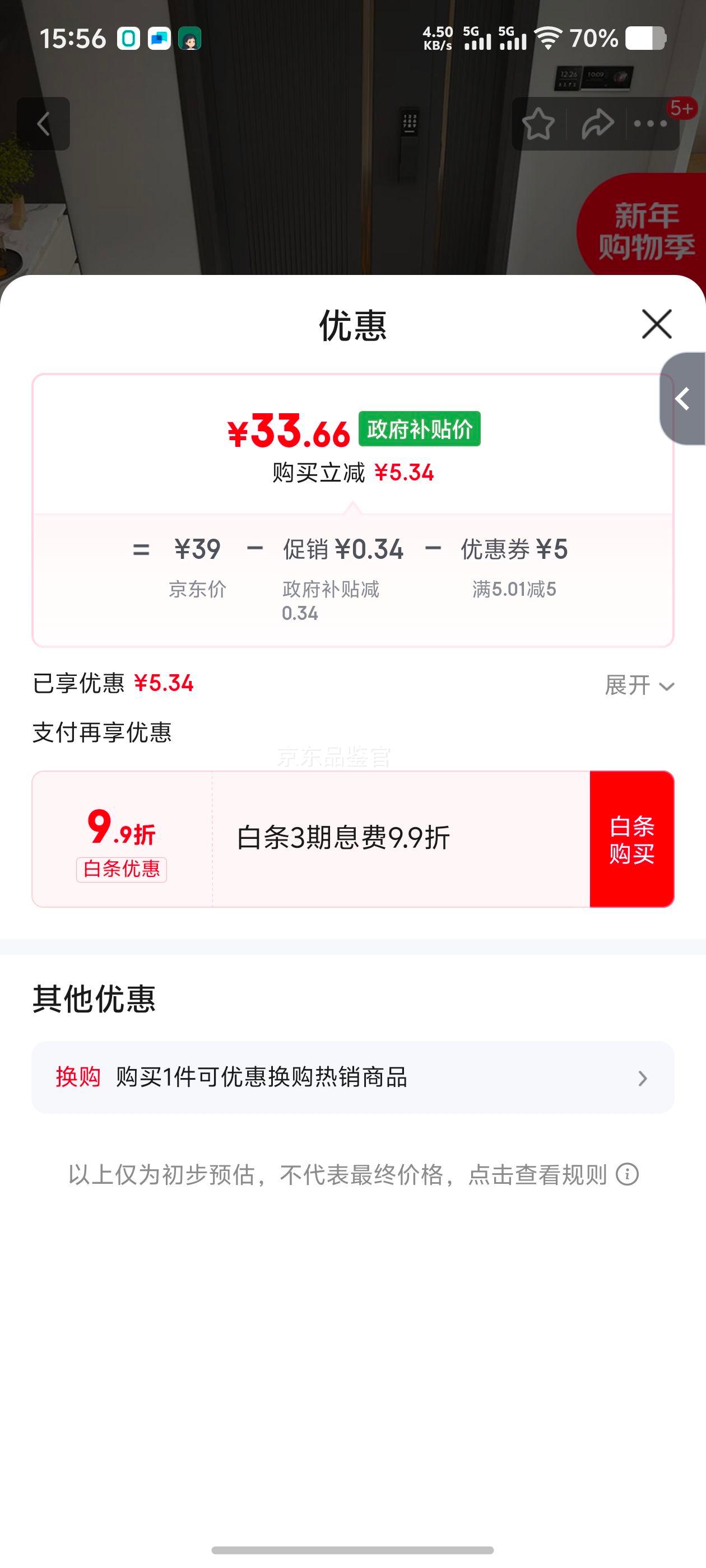The height and width of the screenshot is (1568, 706).
Task: Select the 白条3期息费9.9折 installment offer
Action: (x=343, y=838)
